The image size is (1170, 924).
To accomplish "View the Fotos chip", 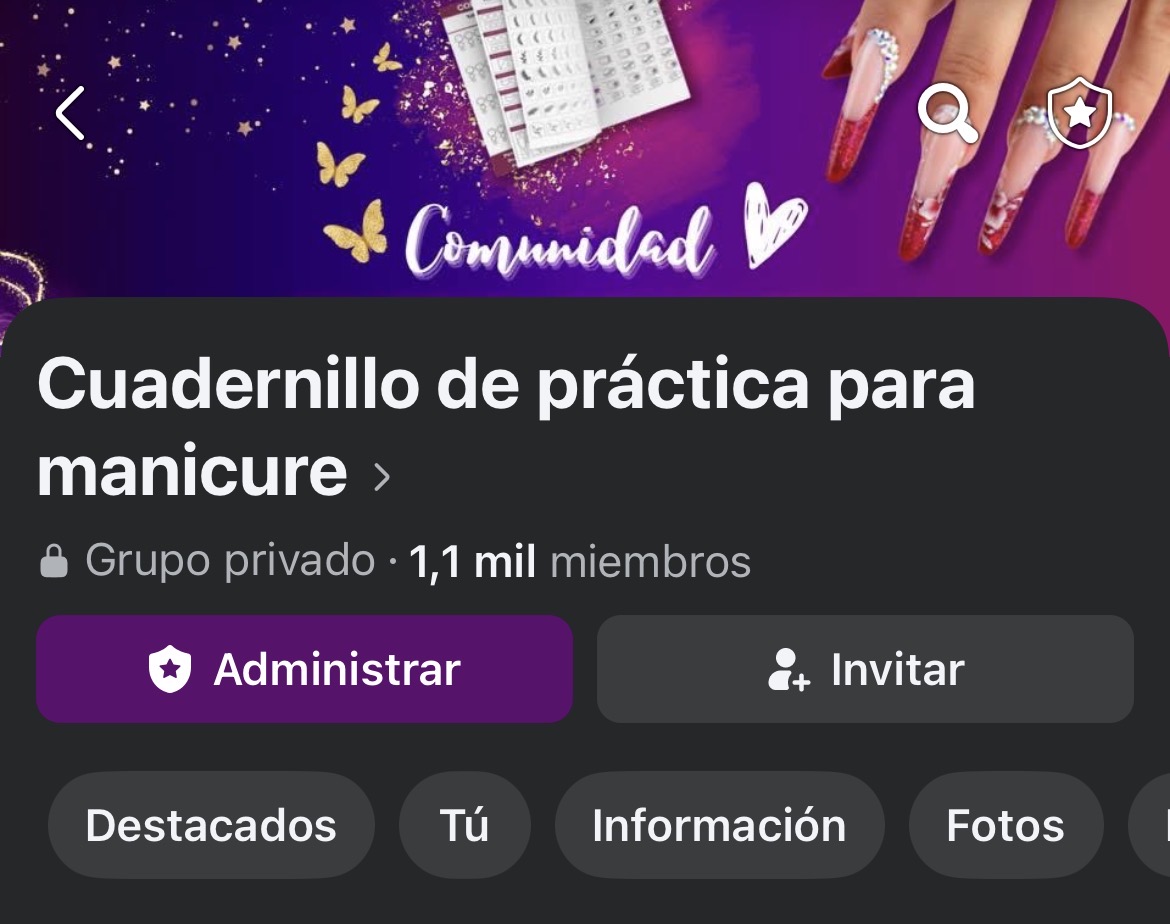I will pyautogui.click(x=1005, y=826).
